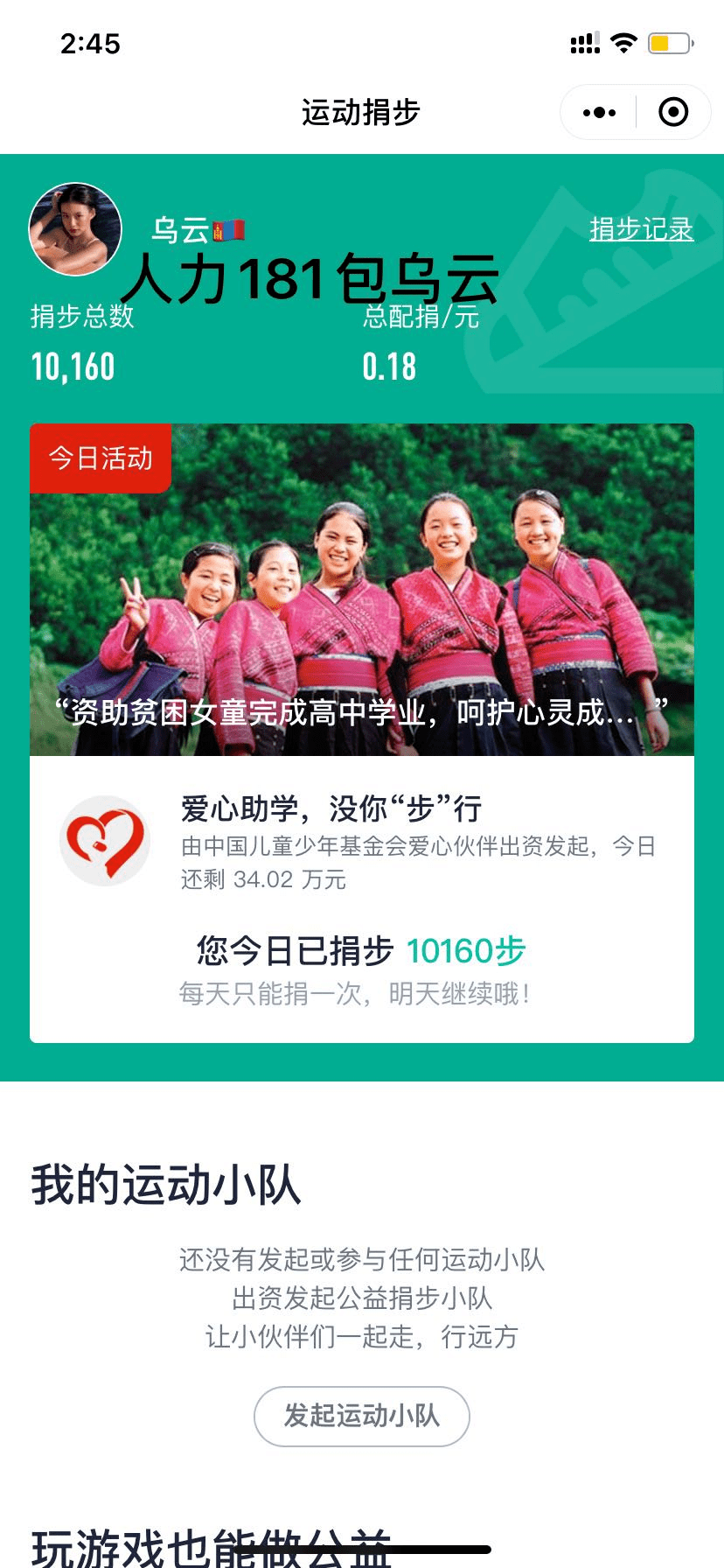724x1568 pixels.
Task: Tap the 乌云 profile avatar
Action: click(x=75, y=229)
